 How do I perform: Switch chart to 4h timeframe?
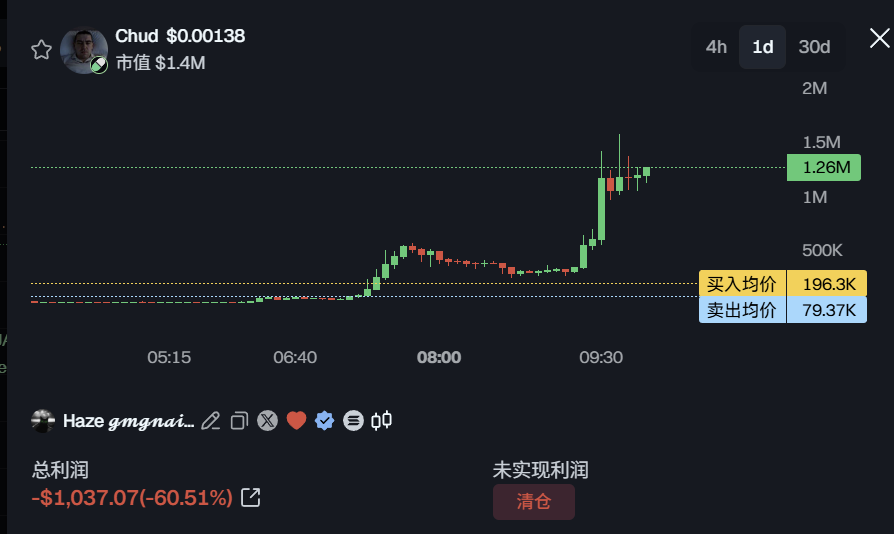(716, 47)
